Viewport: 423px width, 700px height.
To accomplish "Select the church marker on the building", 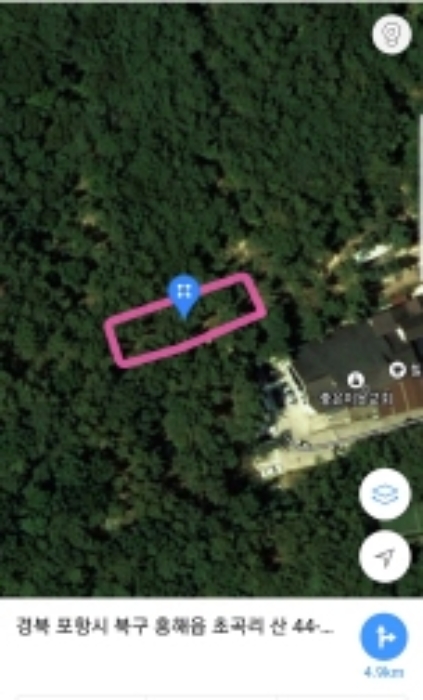I will pos(356,380).
